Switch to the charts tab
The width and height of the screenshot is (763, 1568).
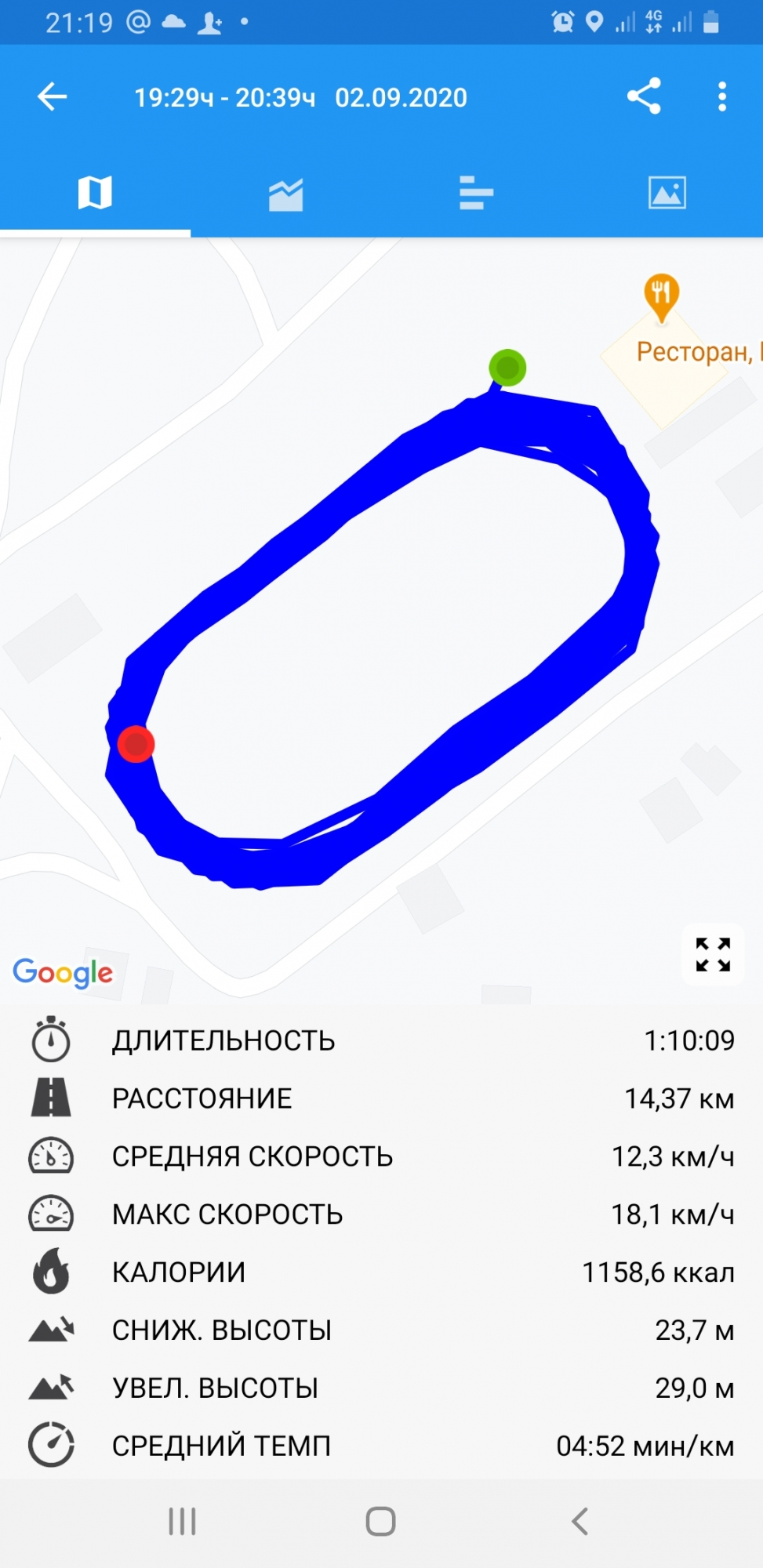[x=285, y=194]
